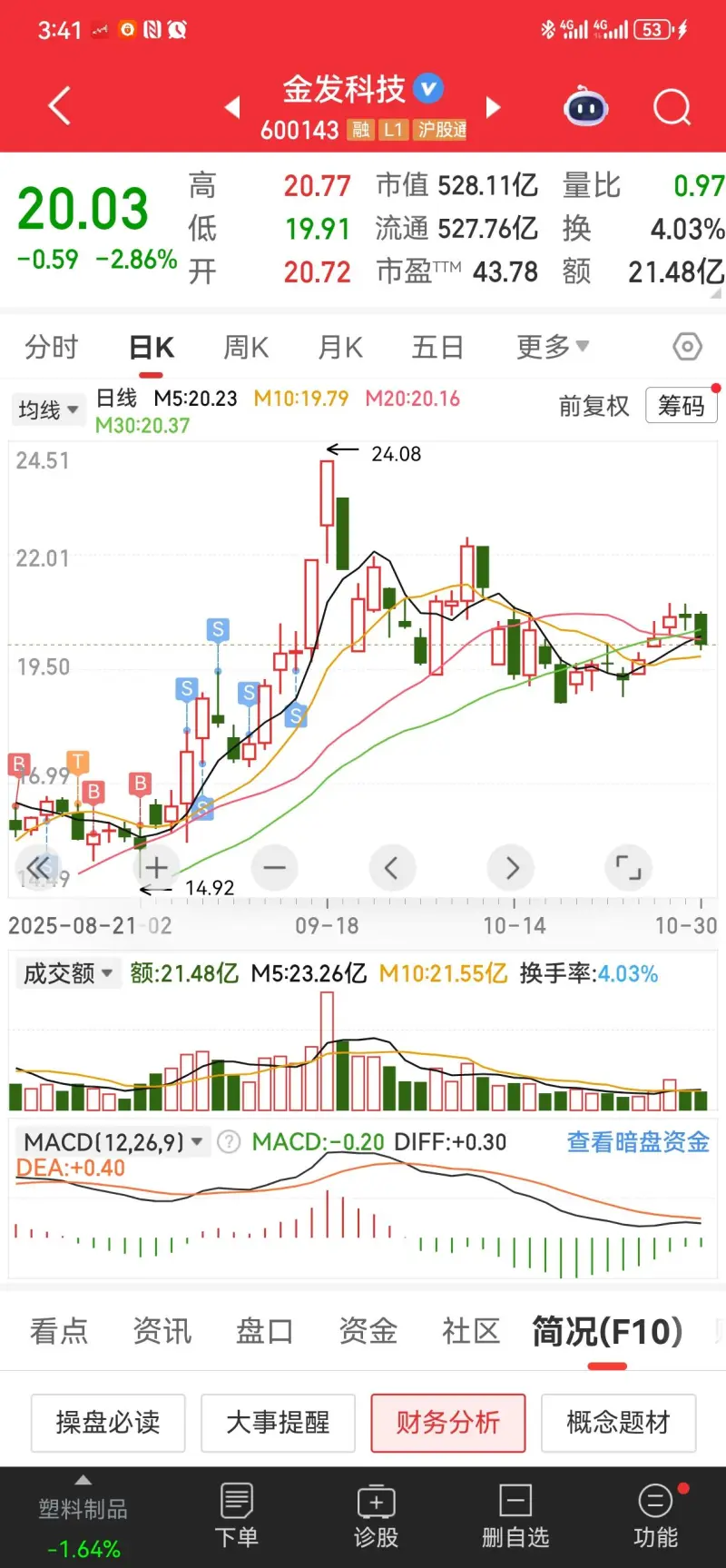
Task: Open the chart settings gear icon
Action: [x=687, y=346]
